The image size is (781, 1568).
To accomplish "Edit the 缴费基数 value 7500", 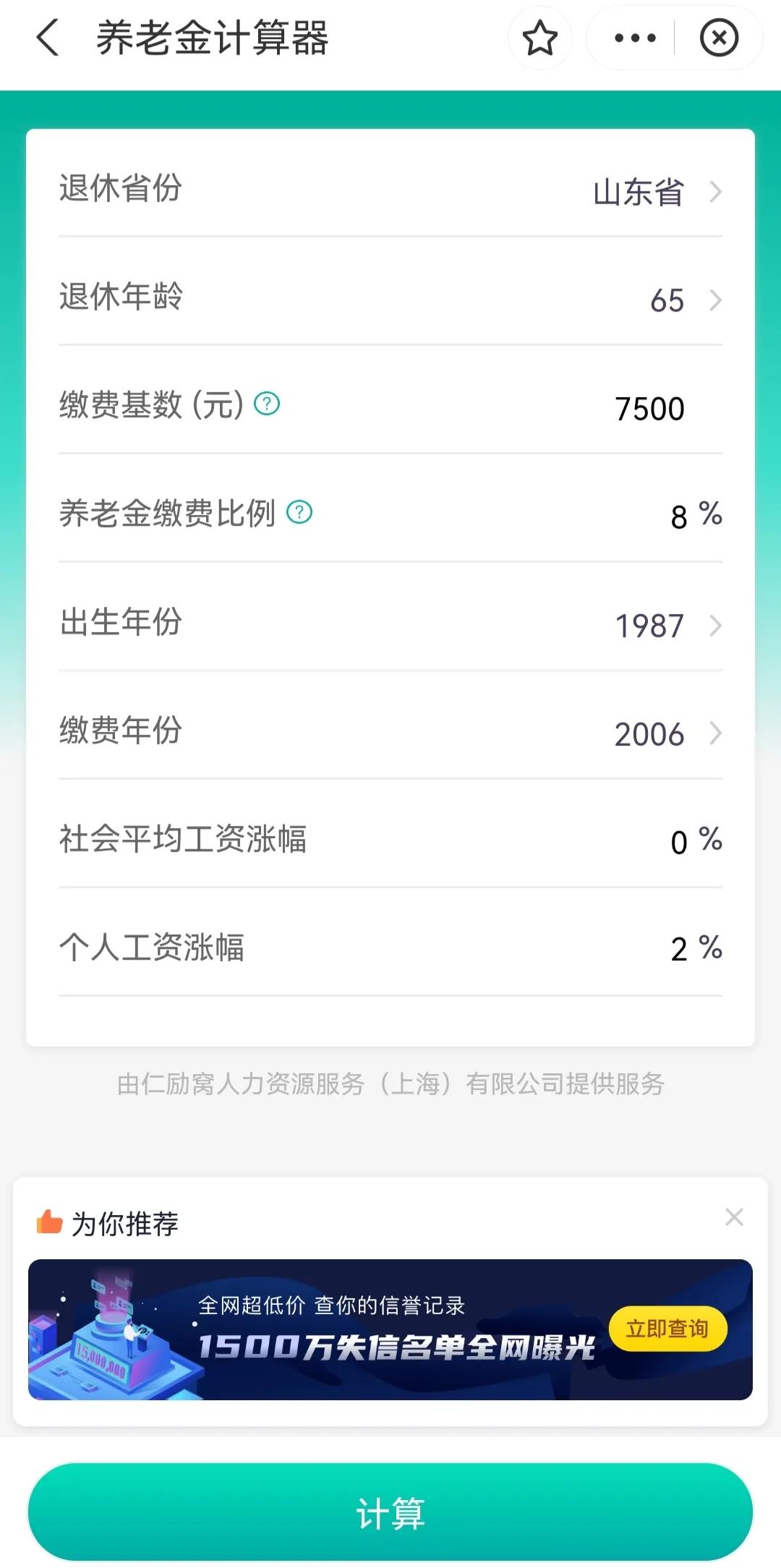I will 649,407.
